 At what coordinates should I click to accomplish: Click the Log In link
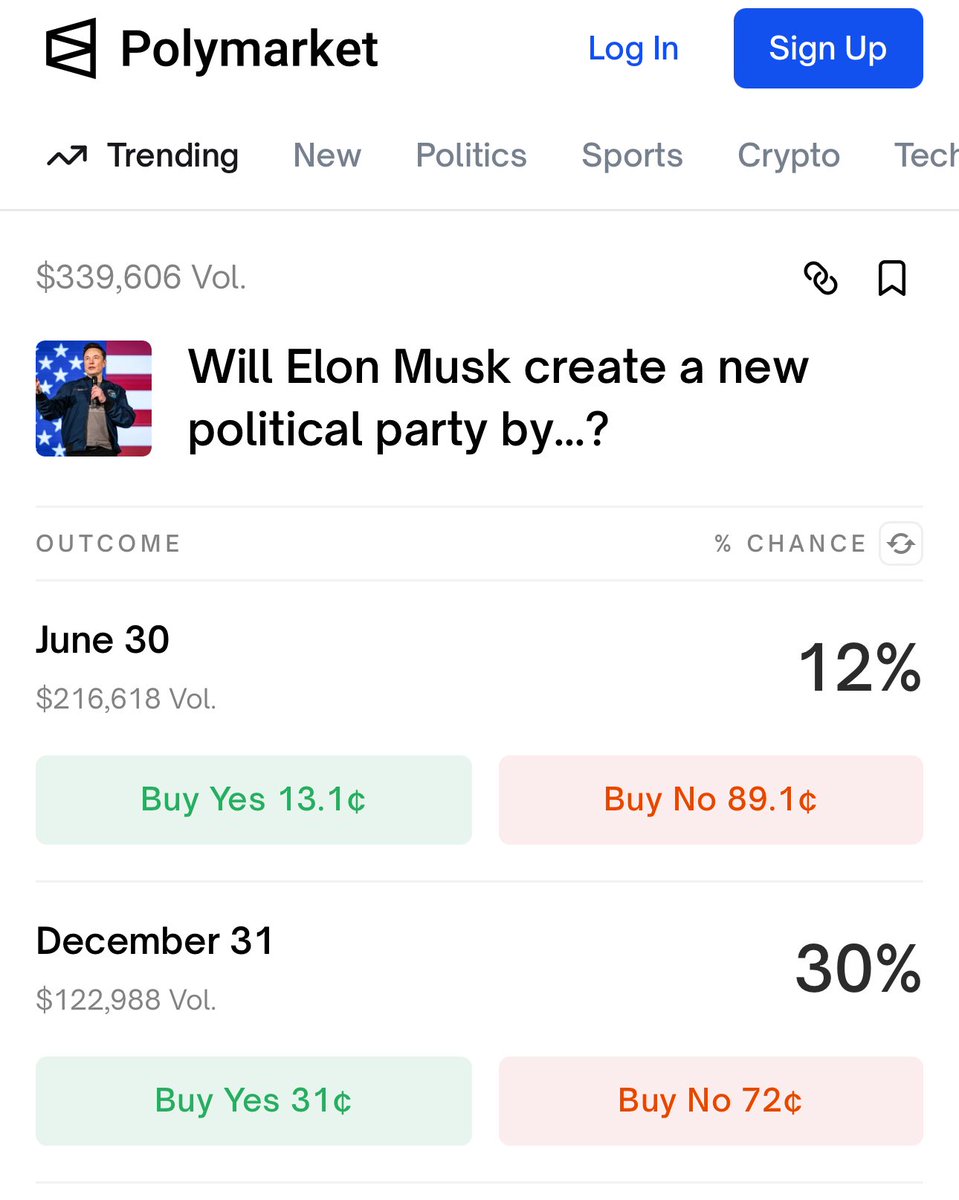coord(633,47)
